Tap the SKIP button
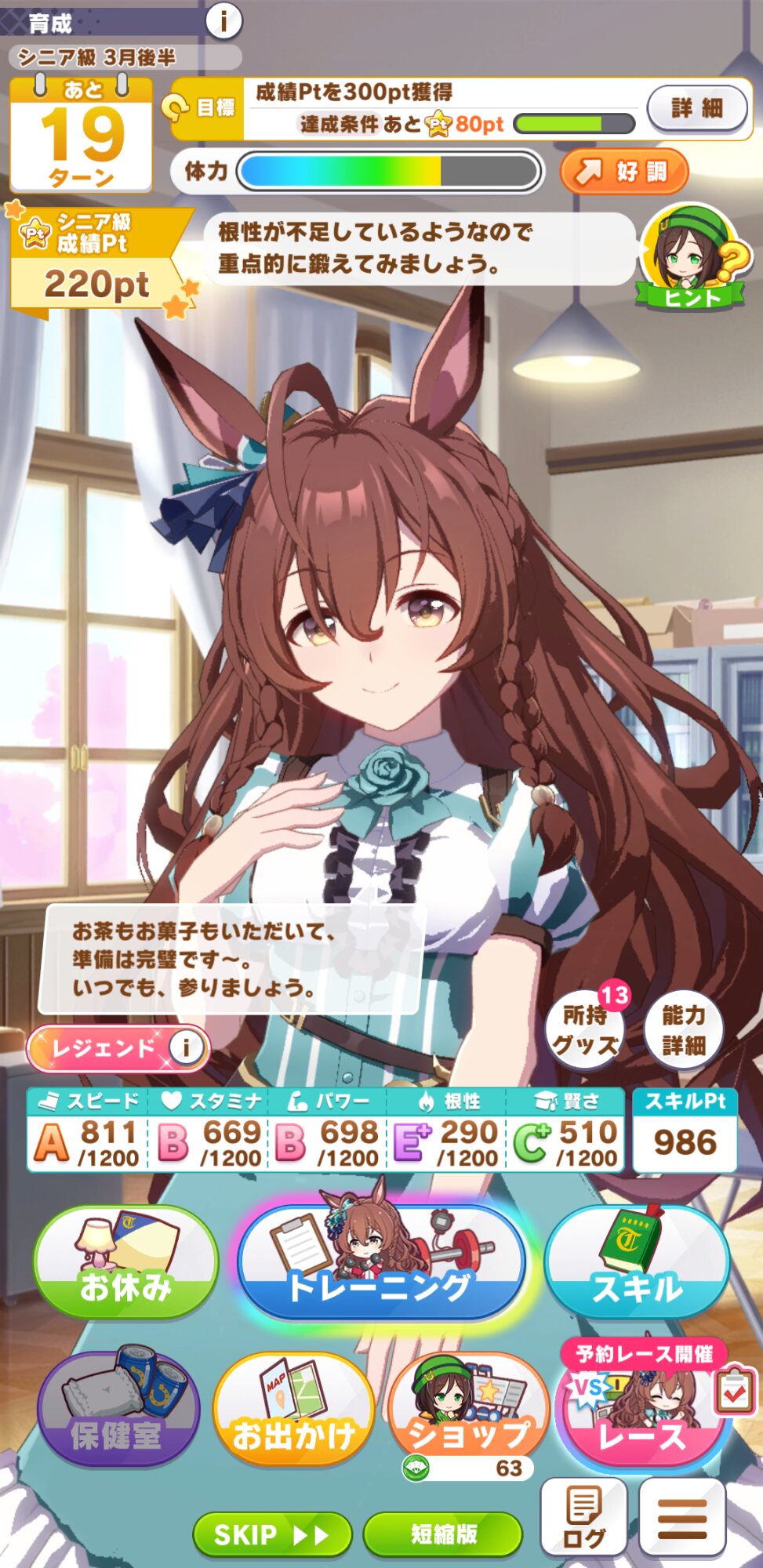The image size is (763, 1568). [271, 1534]
